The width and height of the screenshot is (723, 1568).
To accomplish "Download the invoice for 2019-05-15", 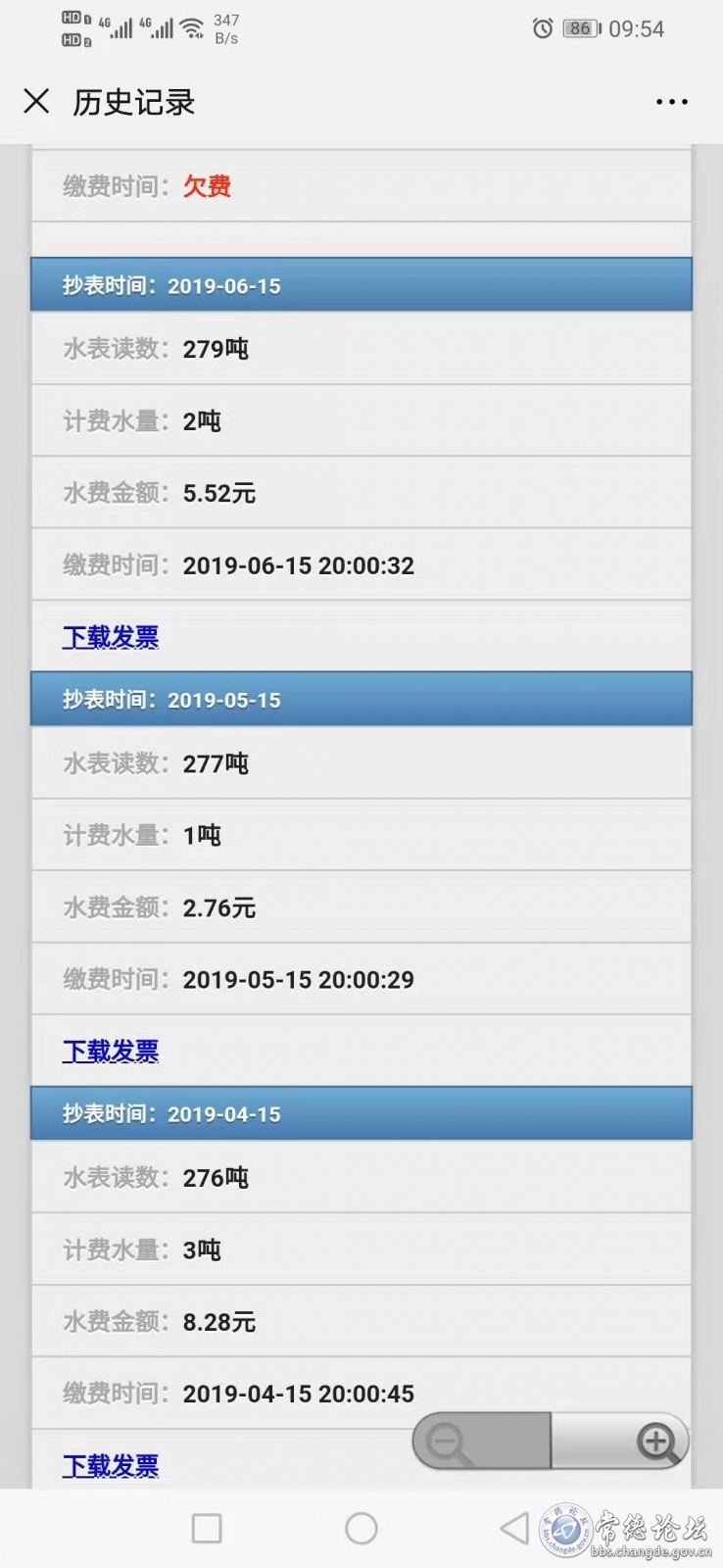I will [111, 1052].
